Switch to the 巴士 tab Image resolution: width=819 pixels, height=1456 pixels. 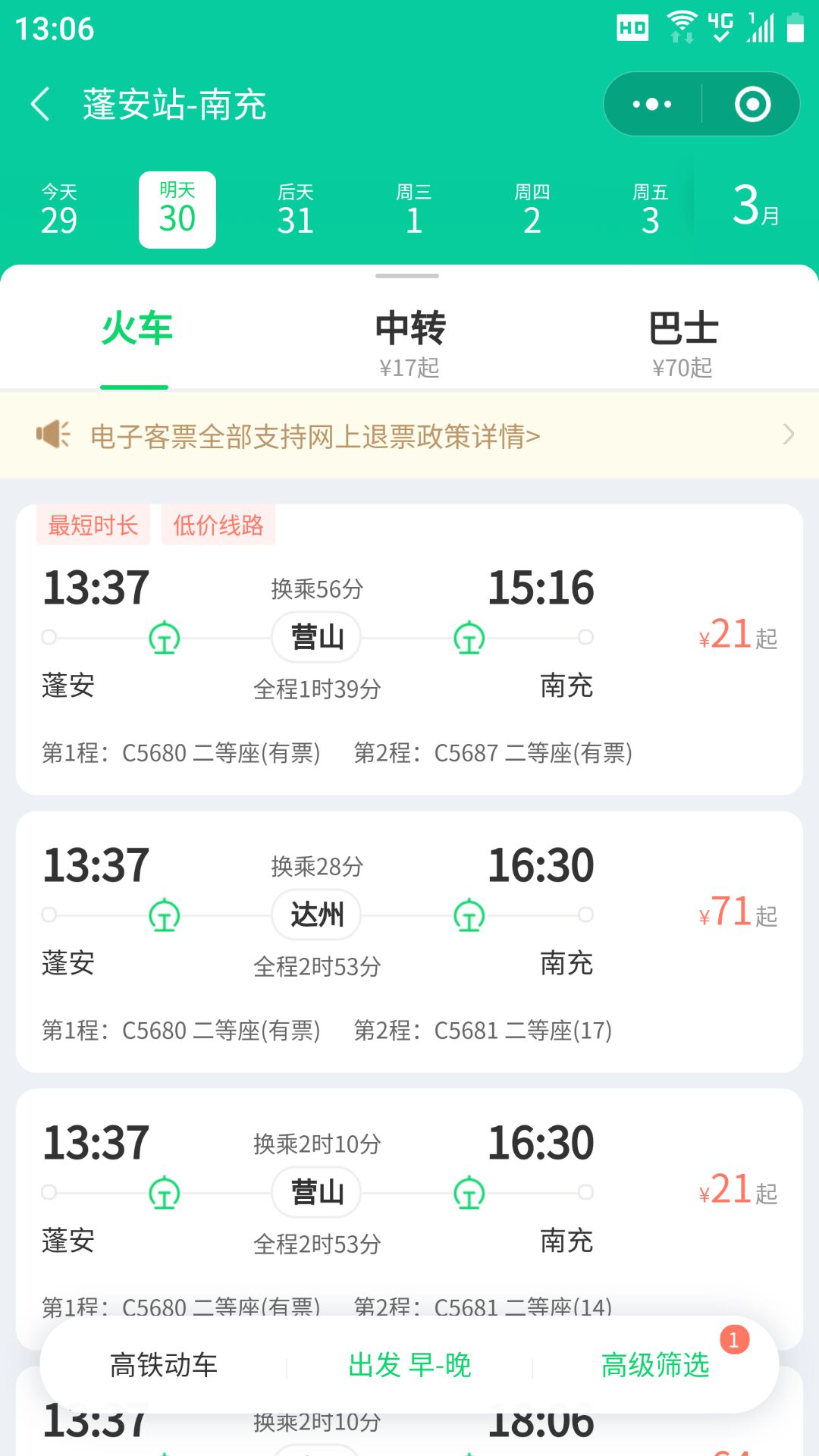click(x=682, y=341)
